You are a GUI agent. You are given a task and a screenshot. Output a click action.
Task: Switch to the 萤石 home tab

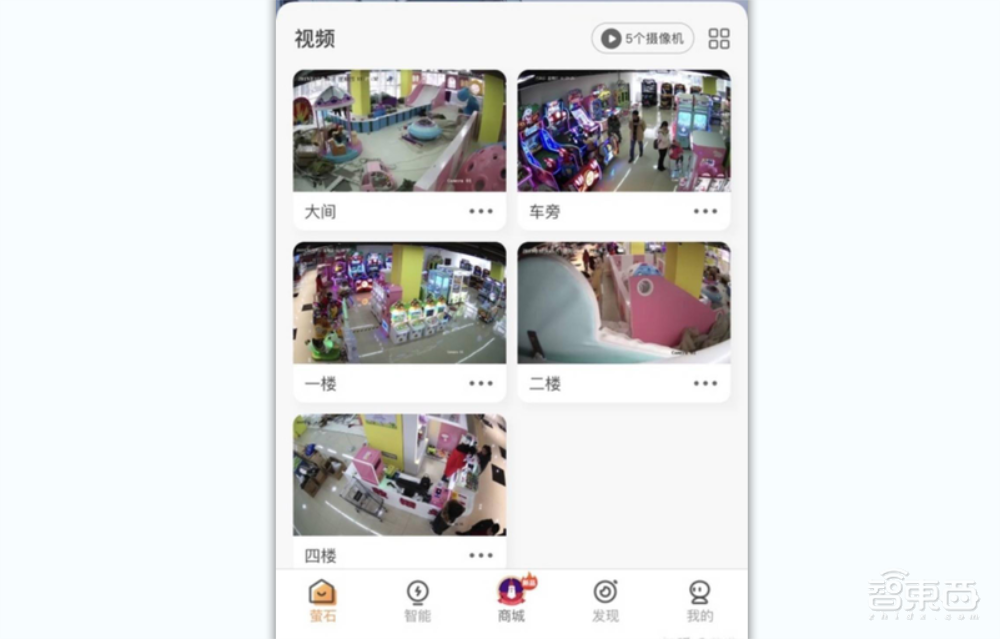[322, 601]
